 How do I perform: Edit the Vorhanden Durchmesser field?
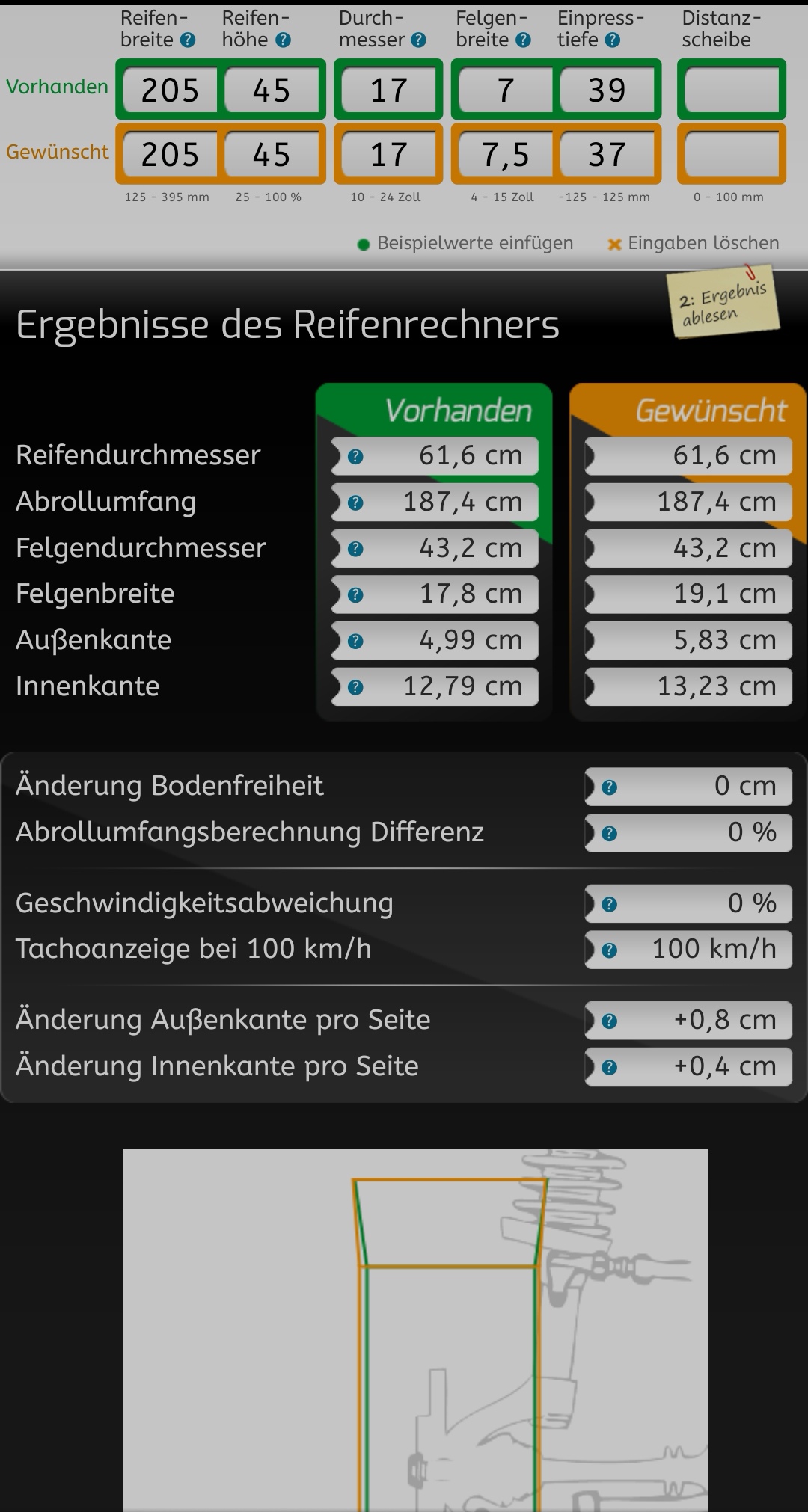click(388, 90)
